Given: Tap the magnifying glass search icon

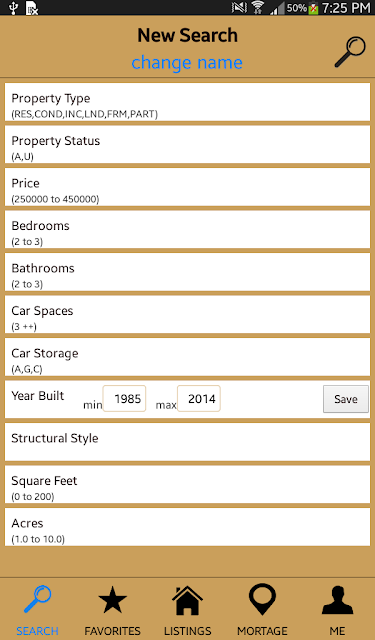Looking at the screenshot, I should point(350,52).
